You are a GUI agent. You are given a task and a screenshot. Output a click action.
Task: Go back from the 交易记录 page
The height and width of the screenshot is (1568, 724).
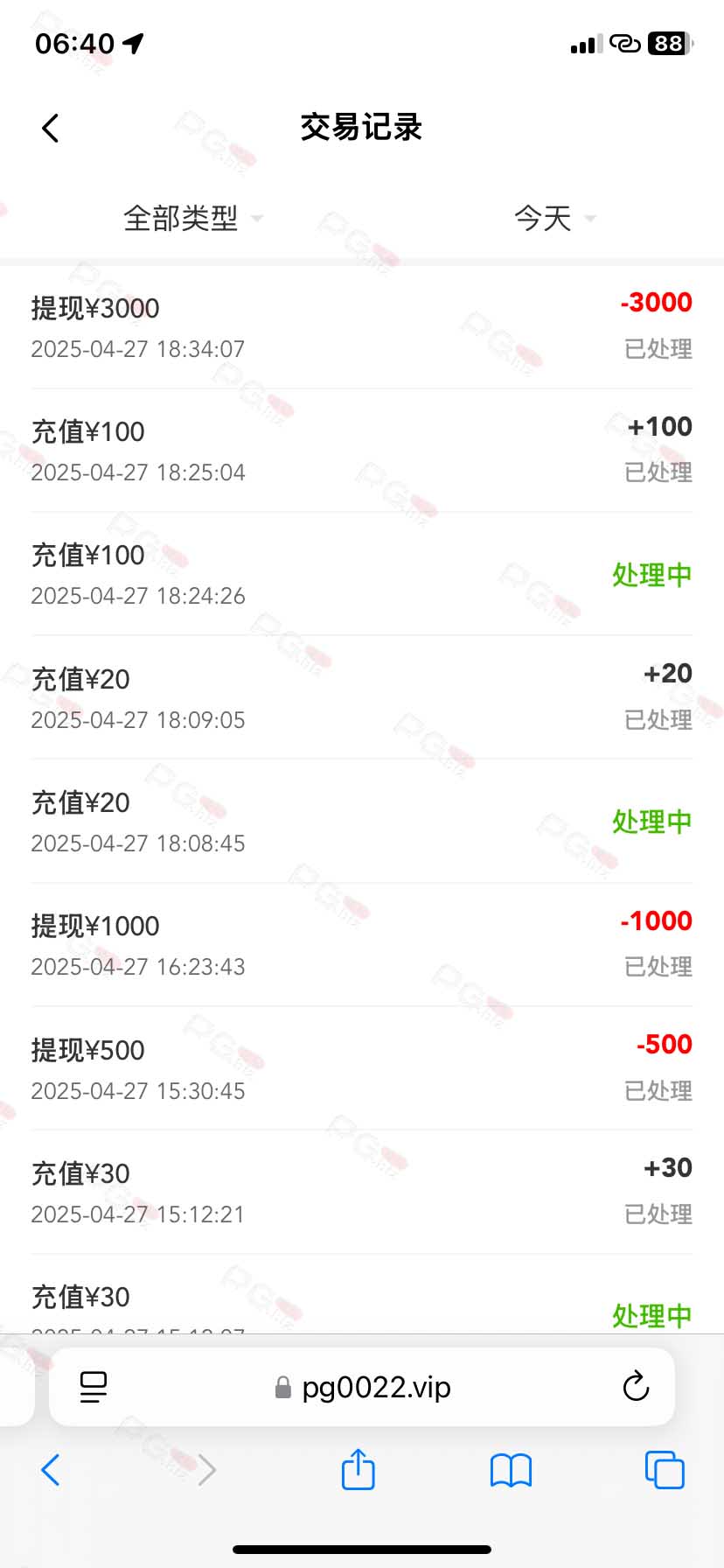pyautogui.click(x=51, y=129)
